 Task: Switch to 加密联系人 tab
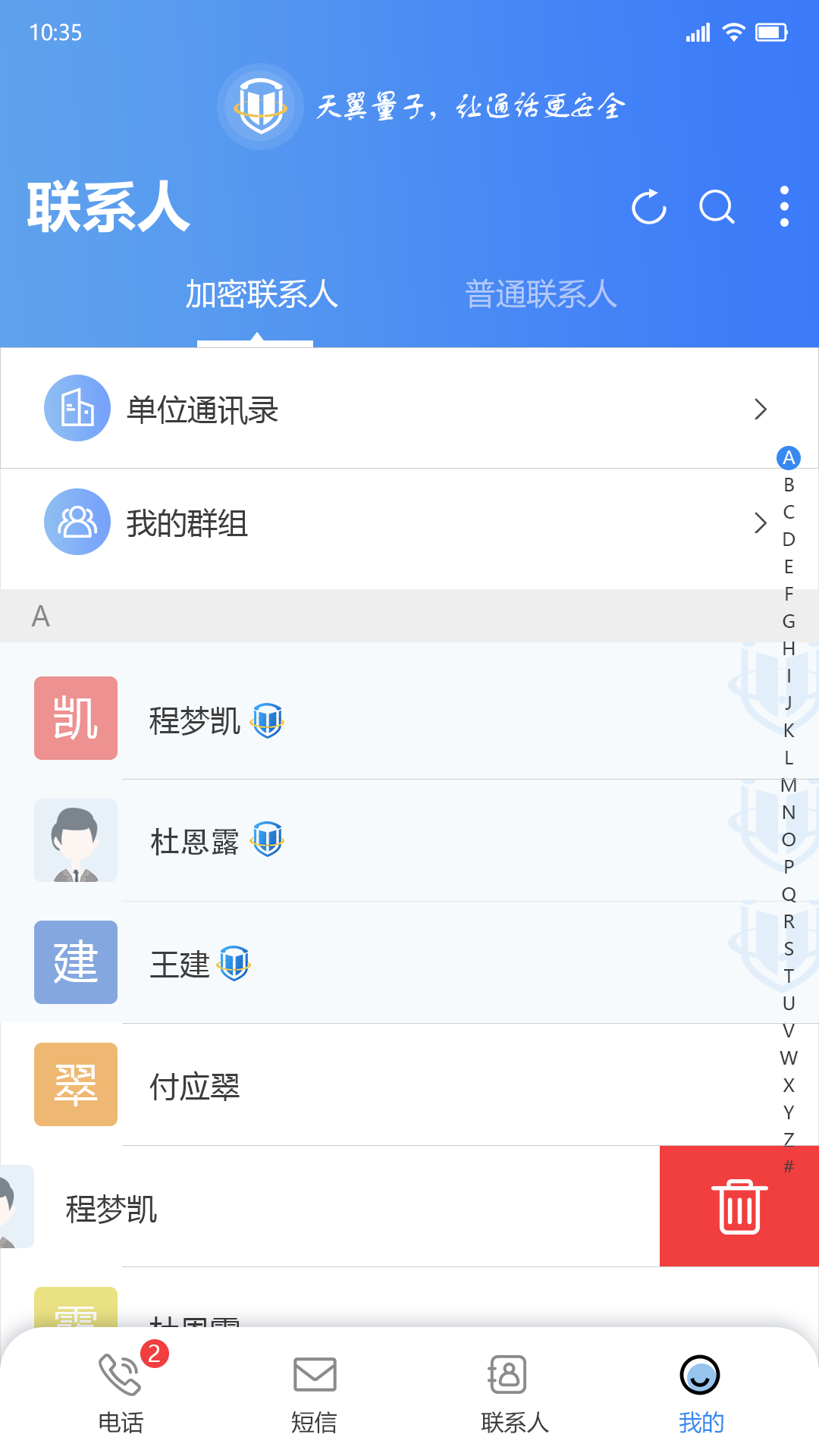coord(262,294)
